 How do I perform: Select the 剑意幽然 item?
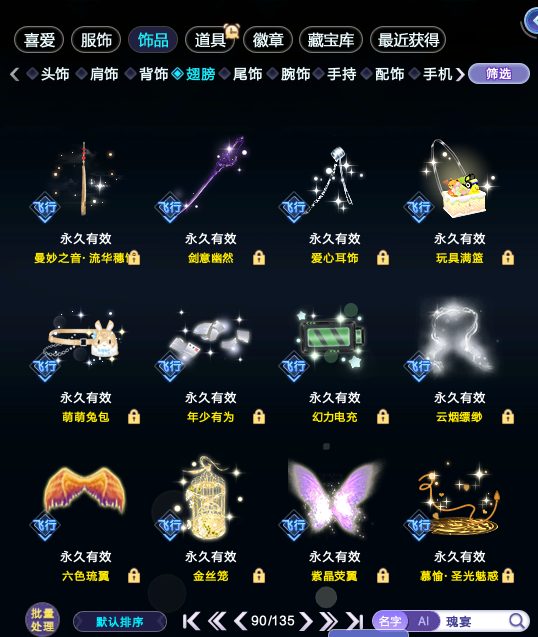coord(210,197)
